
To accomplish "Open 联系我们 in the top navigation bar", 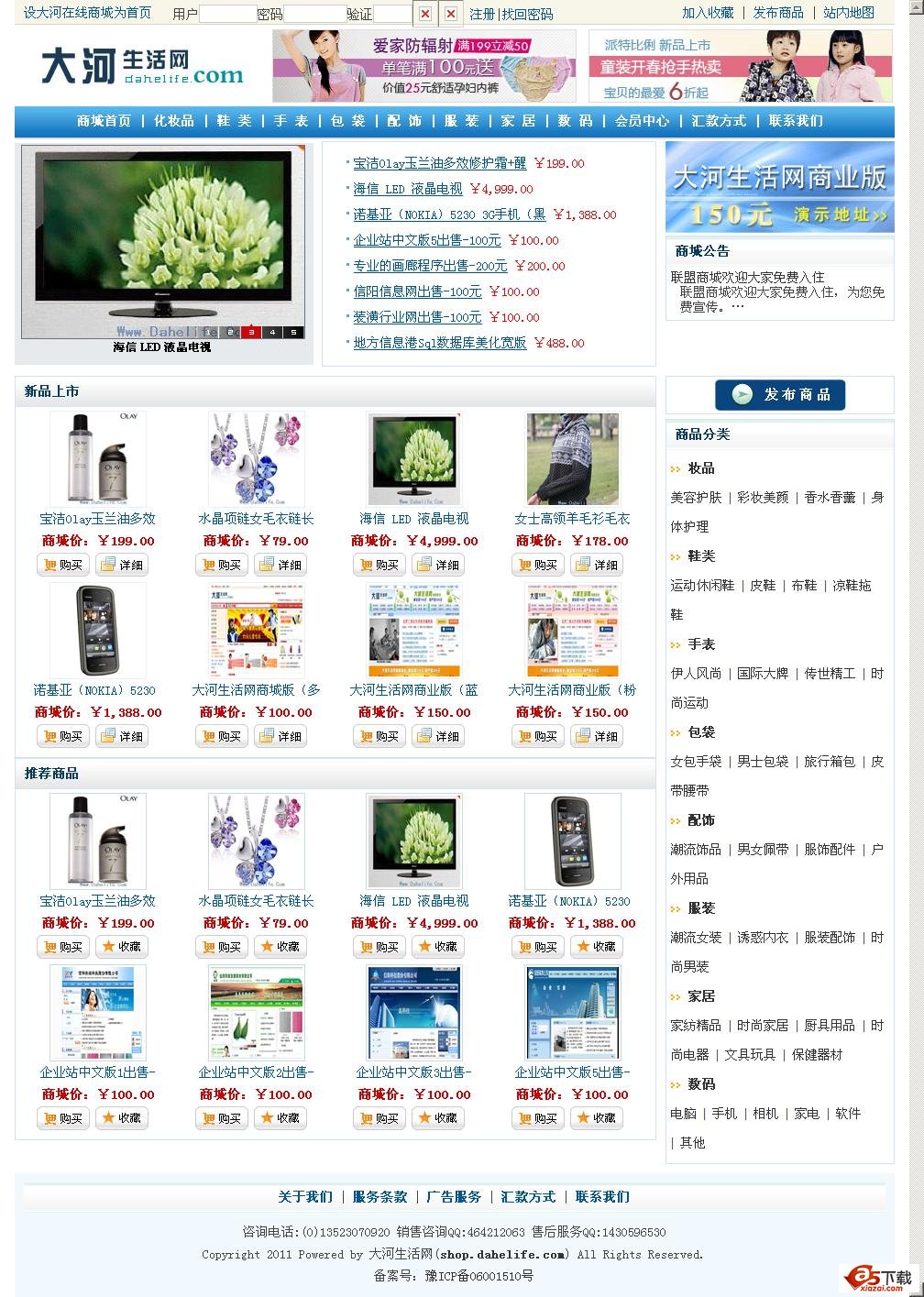I will [x=796, y=121].
